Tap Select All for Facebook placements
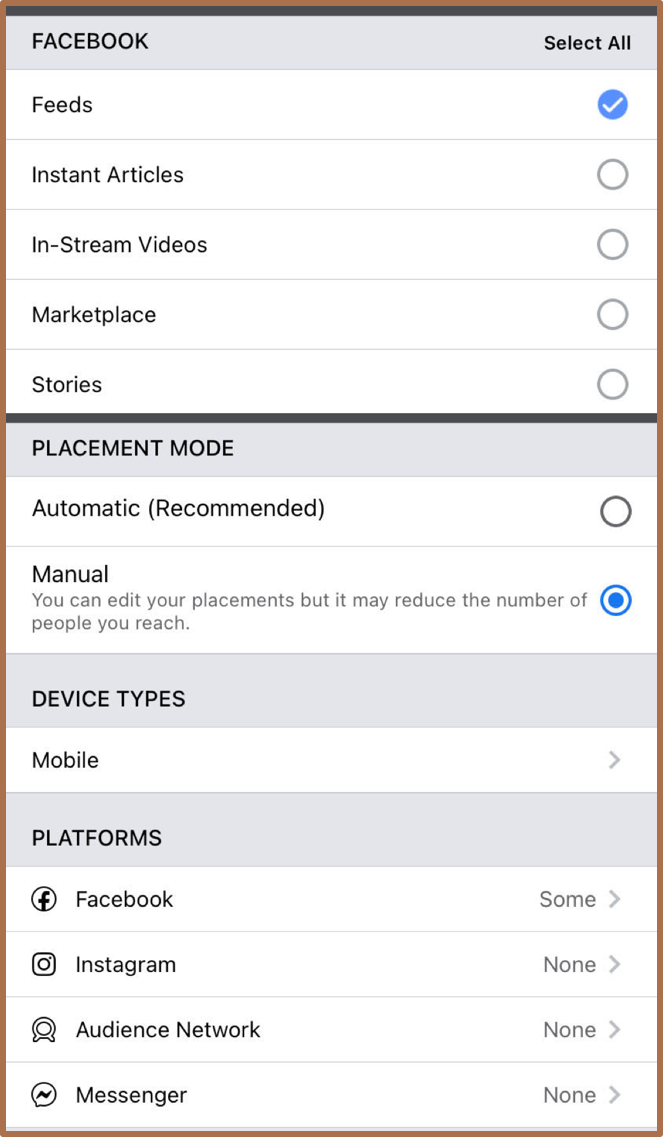 click(x=587, y=43)
